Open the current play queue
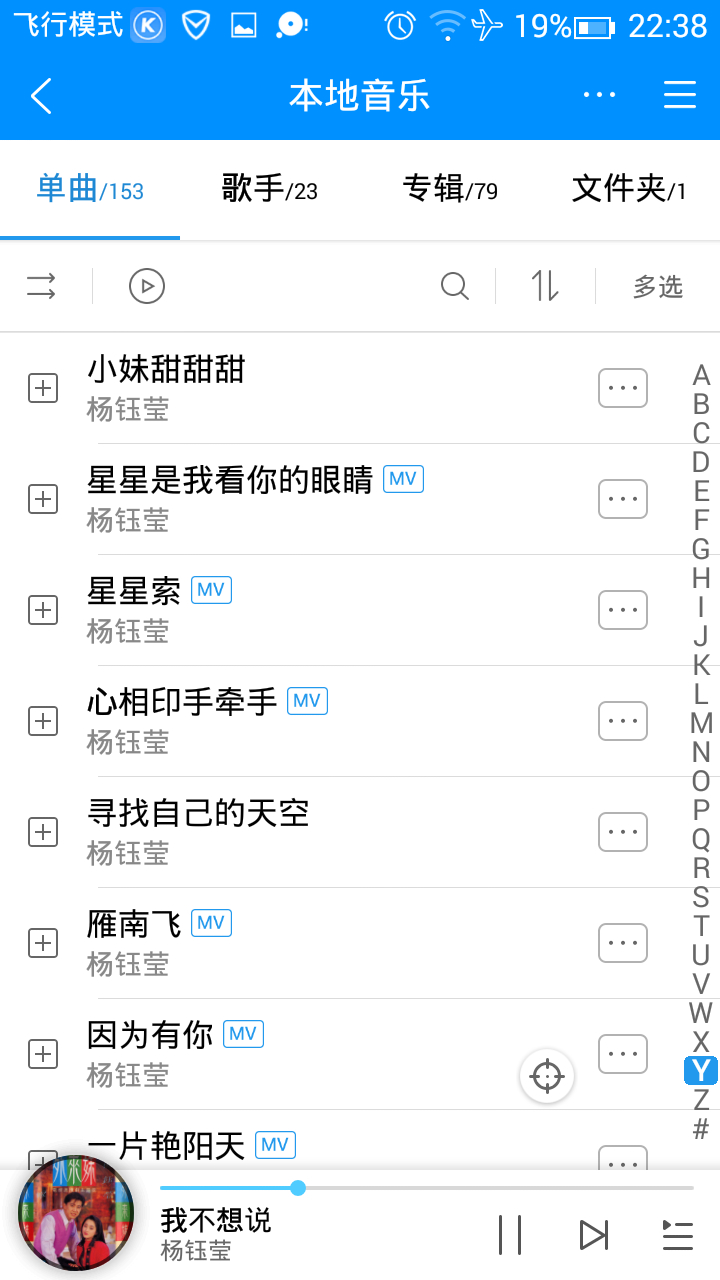Screen dimensions: 720x1280 677,1235
